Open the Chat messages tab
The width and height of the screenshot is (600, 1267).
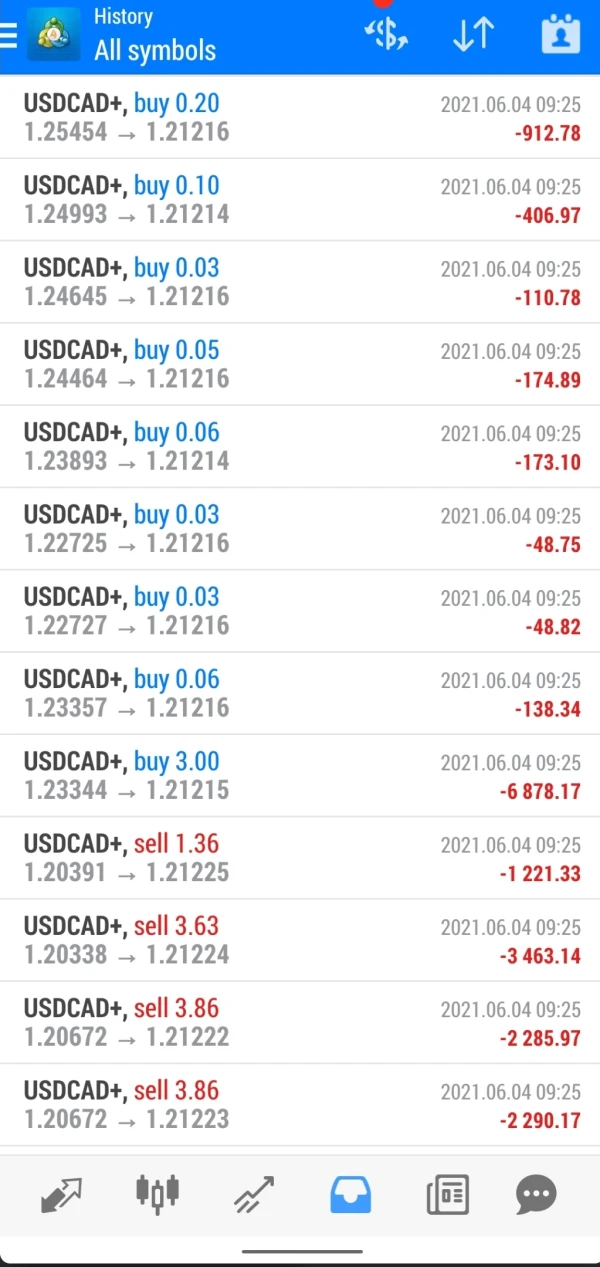[536, 1194]
